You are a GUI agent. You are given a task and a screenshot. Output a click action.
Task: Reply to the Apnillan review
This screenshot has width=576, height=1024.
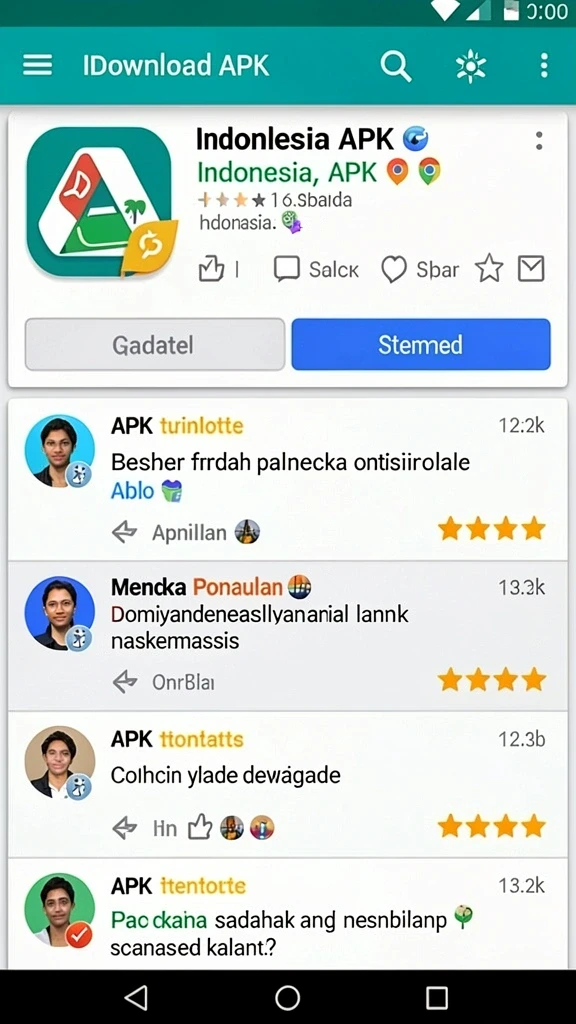(x=124, y=532)
